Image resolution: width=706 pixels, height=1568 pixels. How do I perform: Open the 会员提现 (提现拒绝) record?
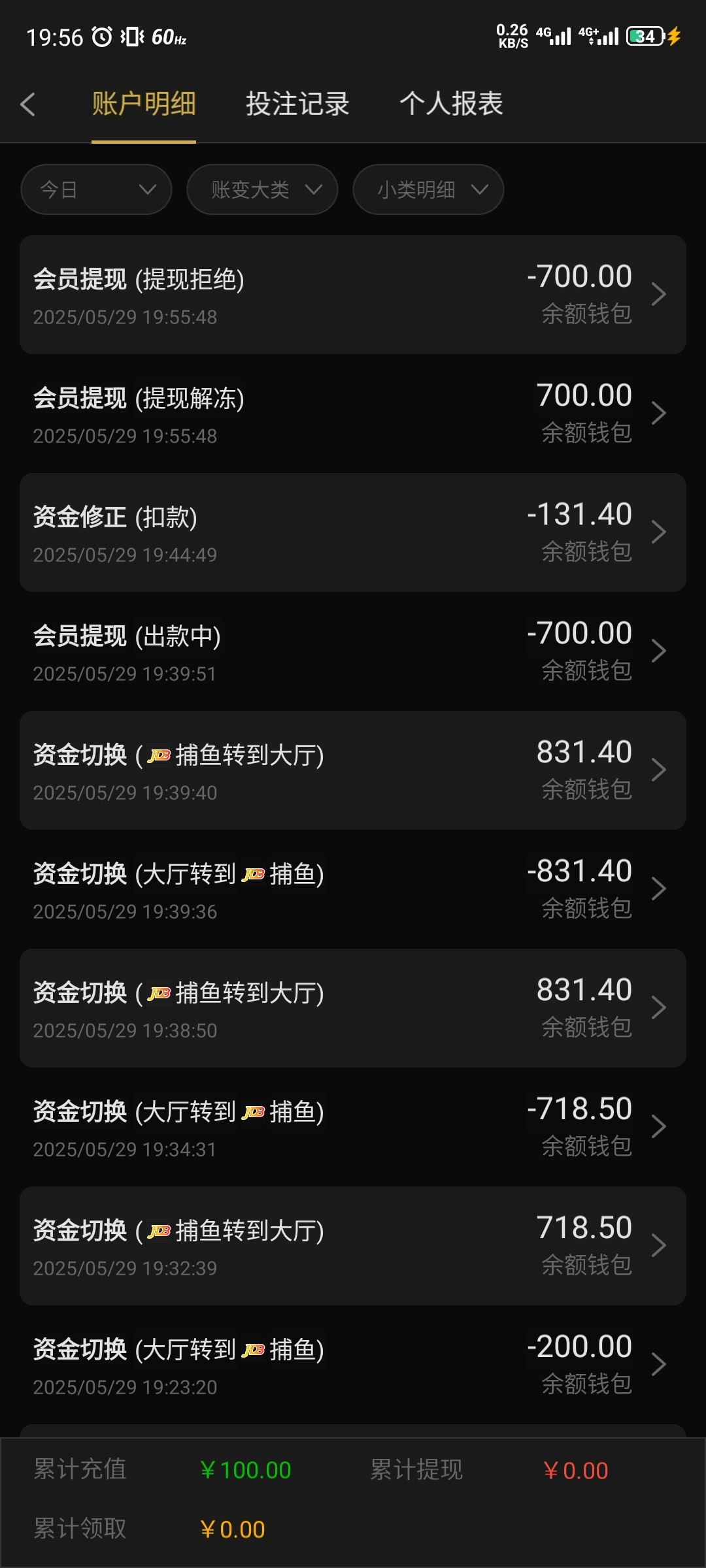coord(353,295)
